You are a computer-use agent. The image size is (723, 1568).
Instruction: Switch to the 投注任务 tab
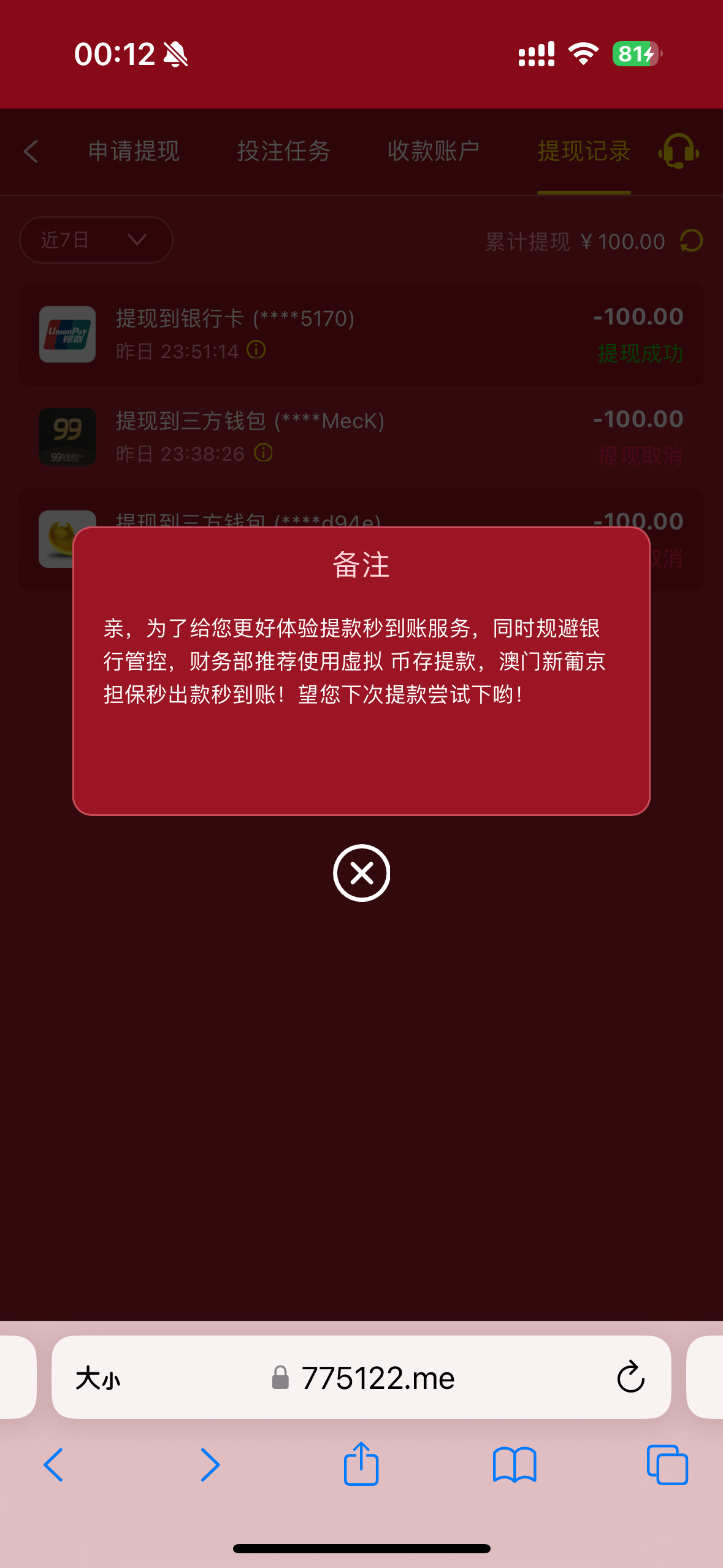[x=284, y=151]
